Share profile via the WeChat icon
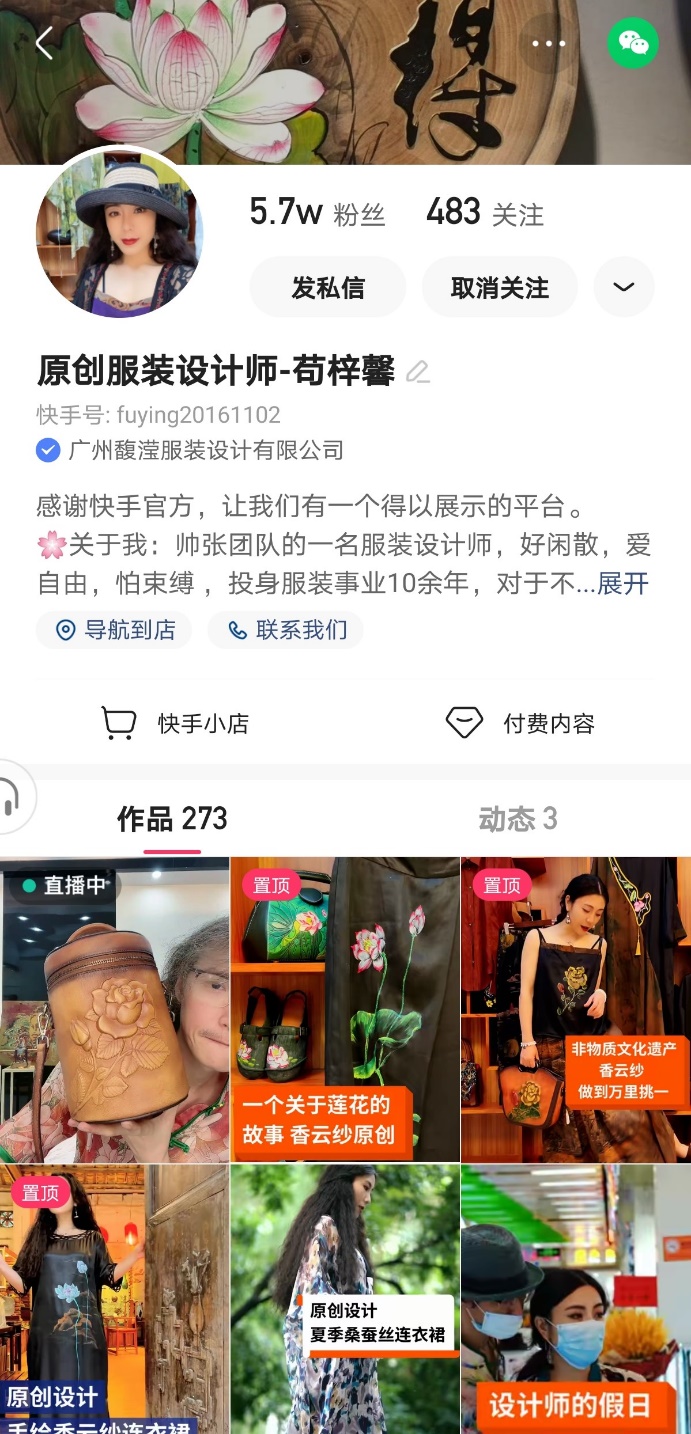Viewport: 691px width, 1434px height. [x=633, y=43]
